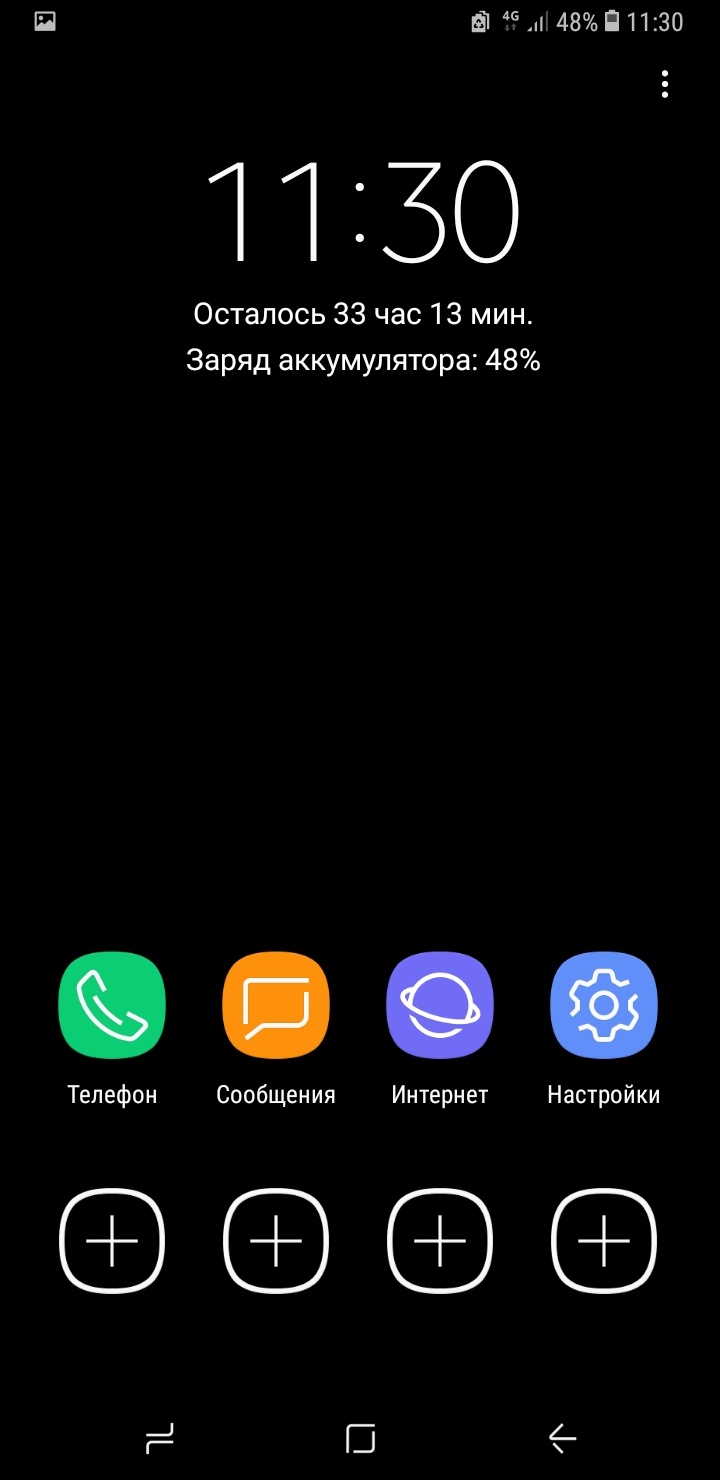This screenshot has width=720, height=1480.
Task: Add an app in the slot below Телефон
Action: coord(112,1241)
